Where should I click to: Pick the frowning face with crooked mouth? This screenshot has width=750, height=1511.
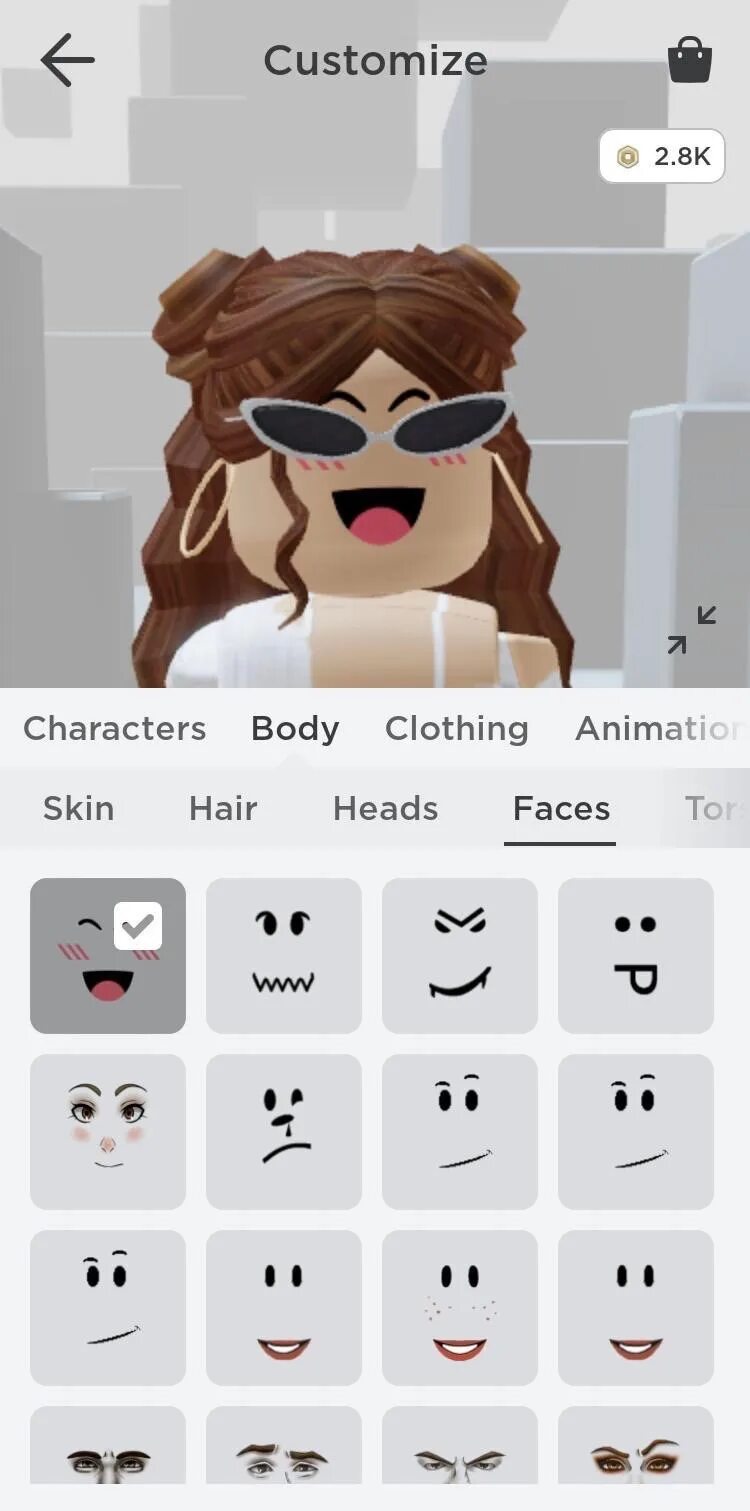point(284,1132)
